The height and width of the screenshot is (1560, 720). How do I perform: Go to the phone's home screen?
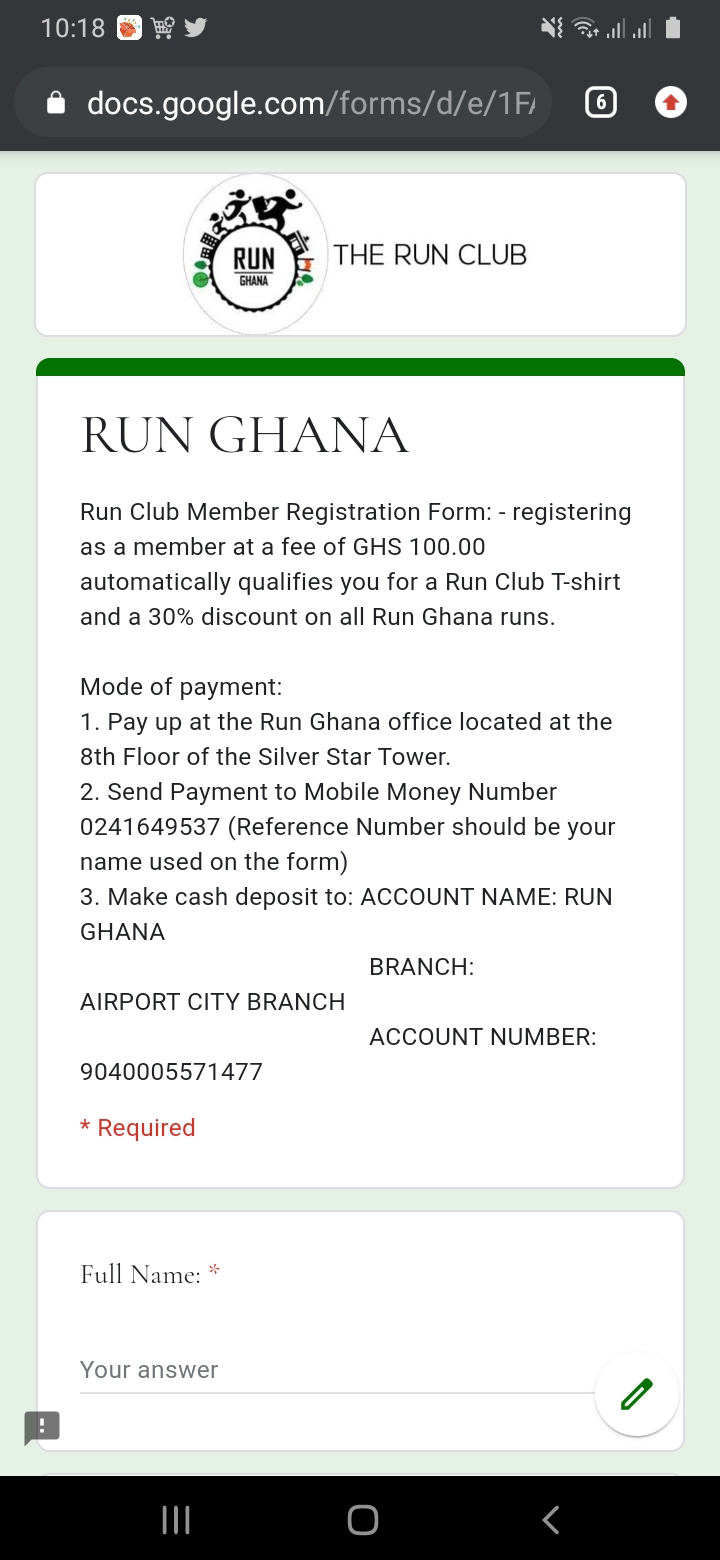(x=362, y=1520)
